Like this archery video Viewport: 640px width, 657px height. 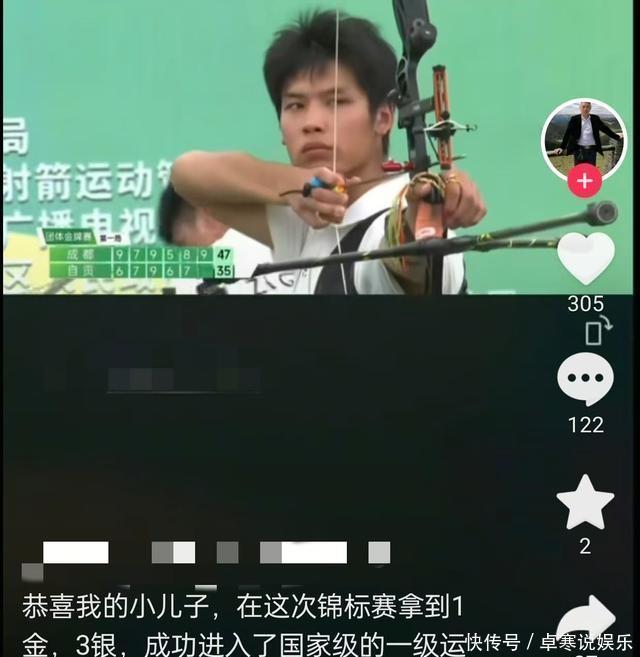click(x=585, y=257)
